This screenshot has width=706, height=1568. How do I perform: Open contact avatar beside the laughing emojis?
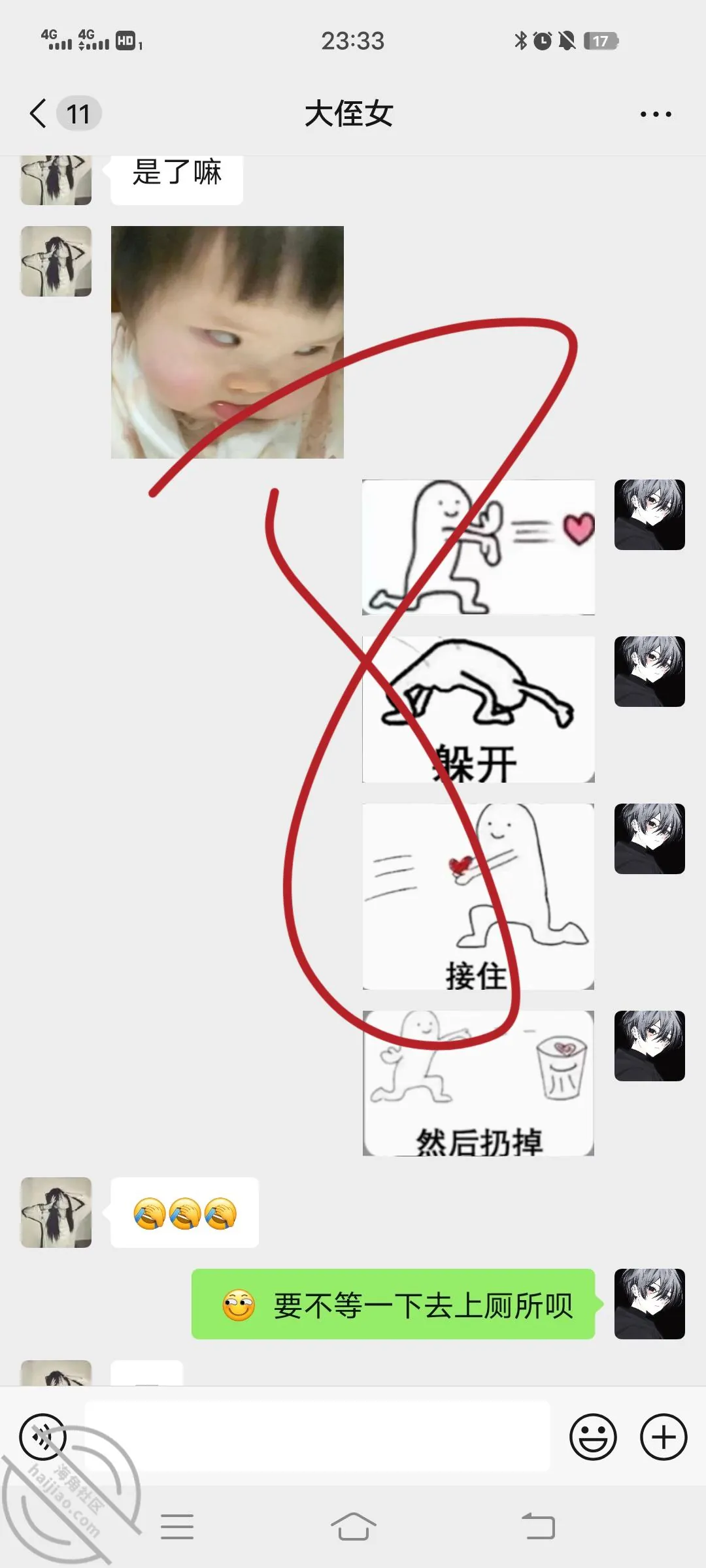click(56, 1213)
